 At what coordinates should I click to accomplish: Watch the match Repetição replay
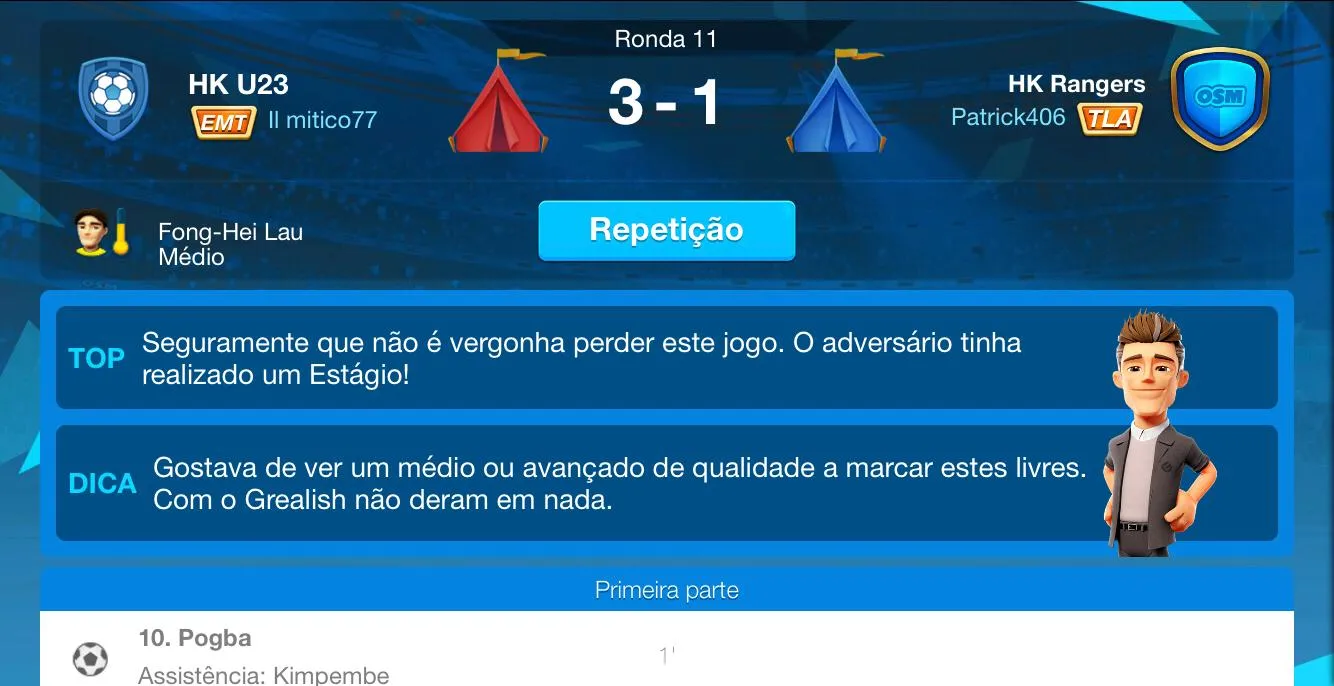pos(666,230)
